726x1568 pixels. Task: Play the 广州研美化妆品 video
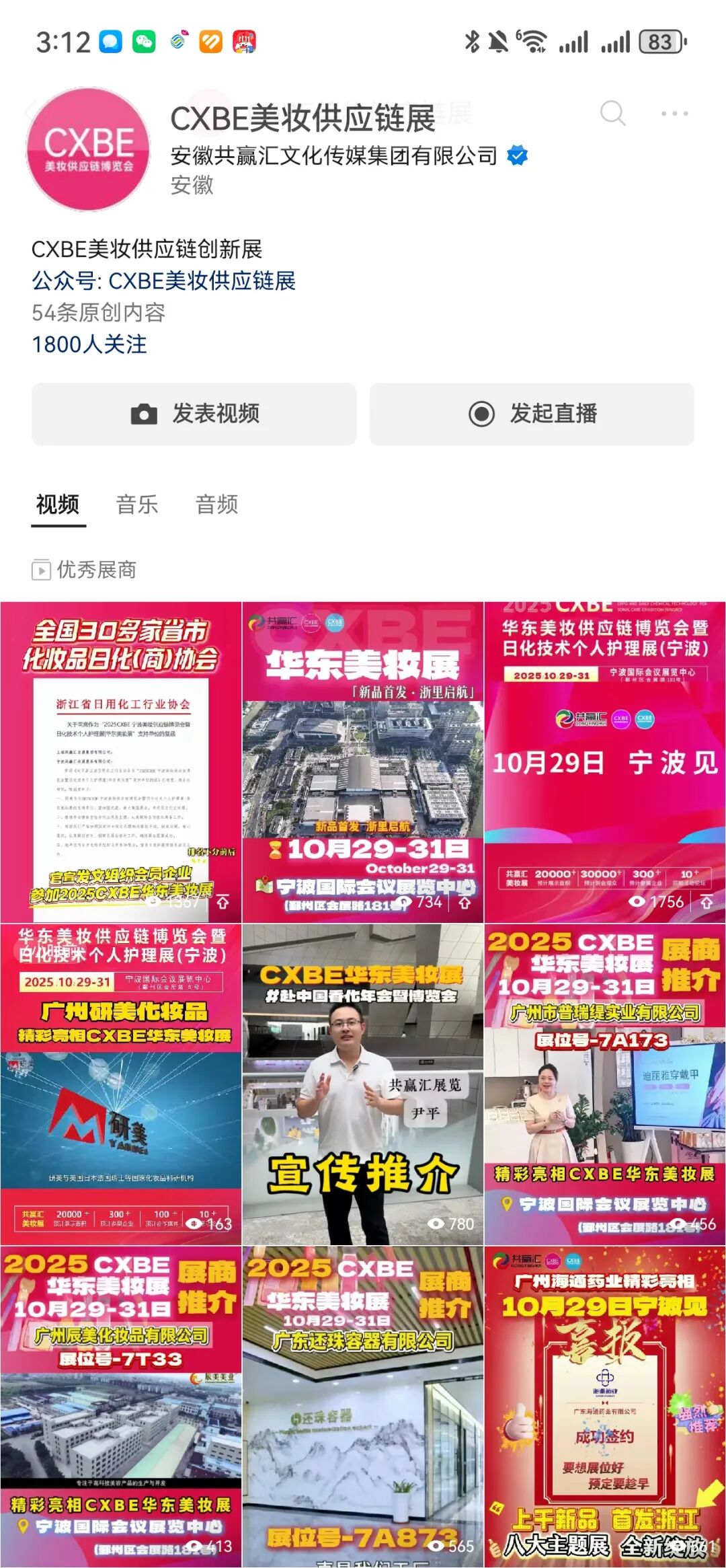pyautogui.click(x=121, y=1084)
